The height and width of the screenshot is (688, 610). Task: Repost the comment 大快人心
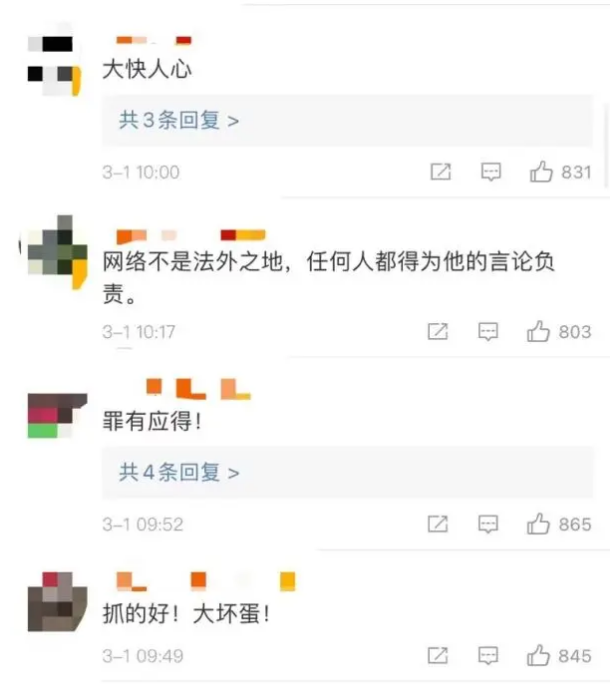click(x=439, y=172)
